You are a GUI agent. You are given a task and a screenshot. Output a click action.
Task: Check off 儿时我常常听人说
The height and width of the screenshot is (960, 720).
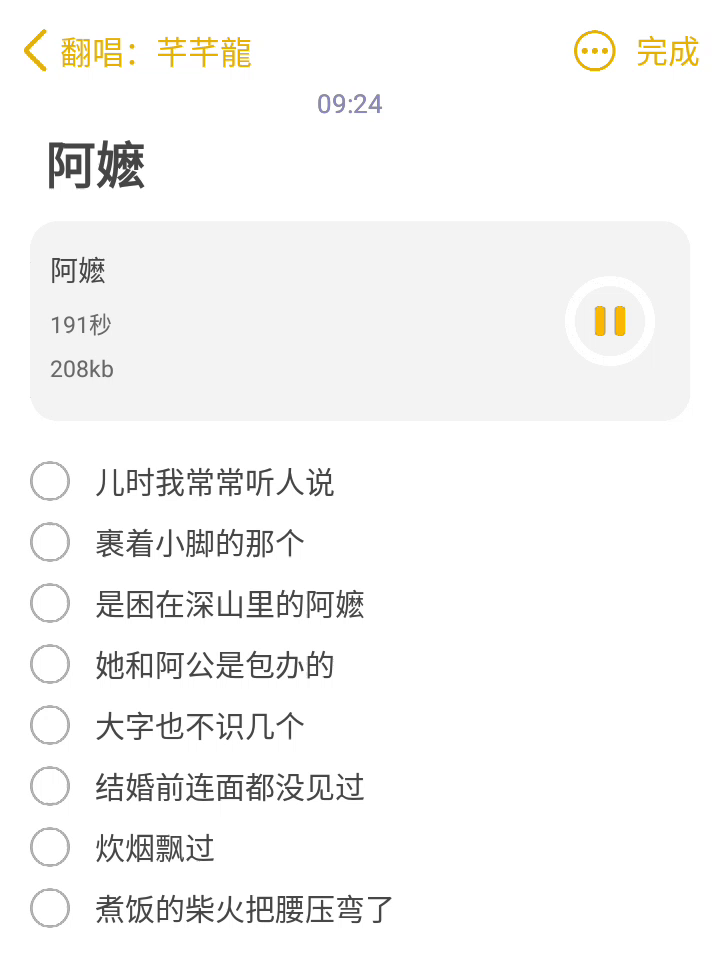coord(50,481)
